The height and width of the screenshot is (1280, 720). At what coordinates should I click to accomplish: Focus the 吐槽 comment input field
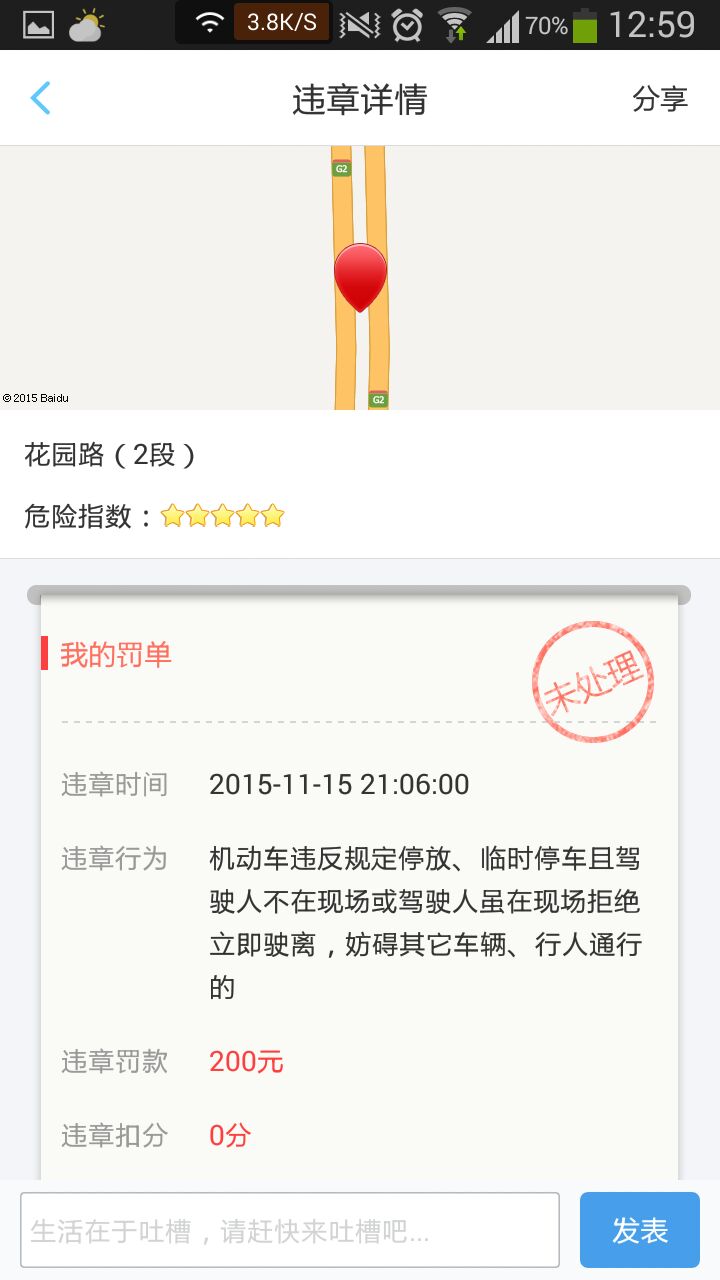coord(290,1230)
